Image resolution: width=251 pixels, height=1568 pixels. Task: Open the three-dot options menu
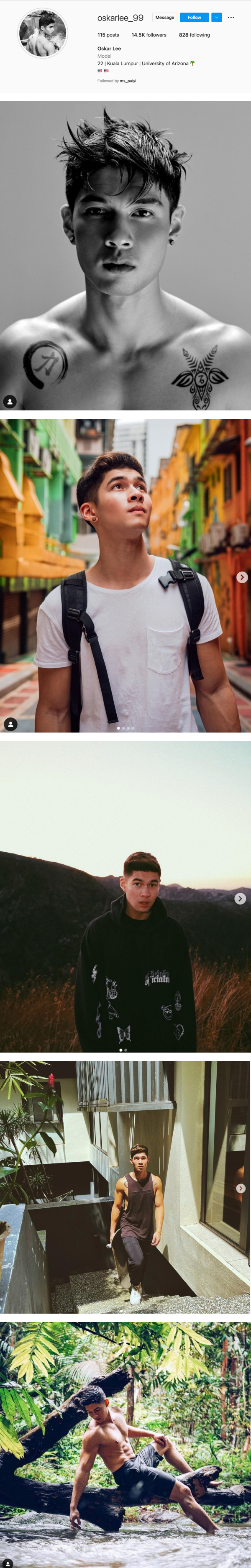click(231, 18)
